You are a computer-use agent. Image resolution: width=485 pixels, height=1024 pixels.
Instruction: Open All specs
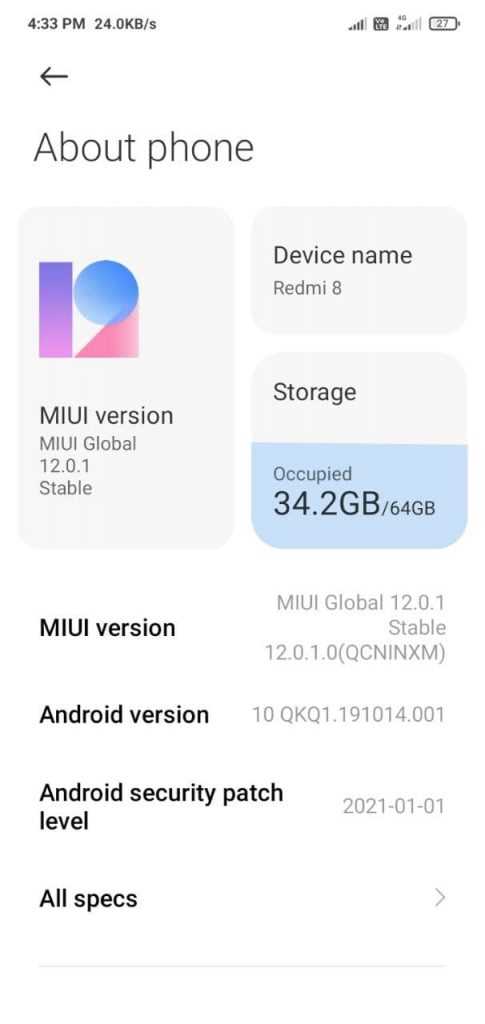pyautogui.click(x=242, y=899)
